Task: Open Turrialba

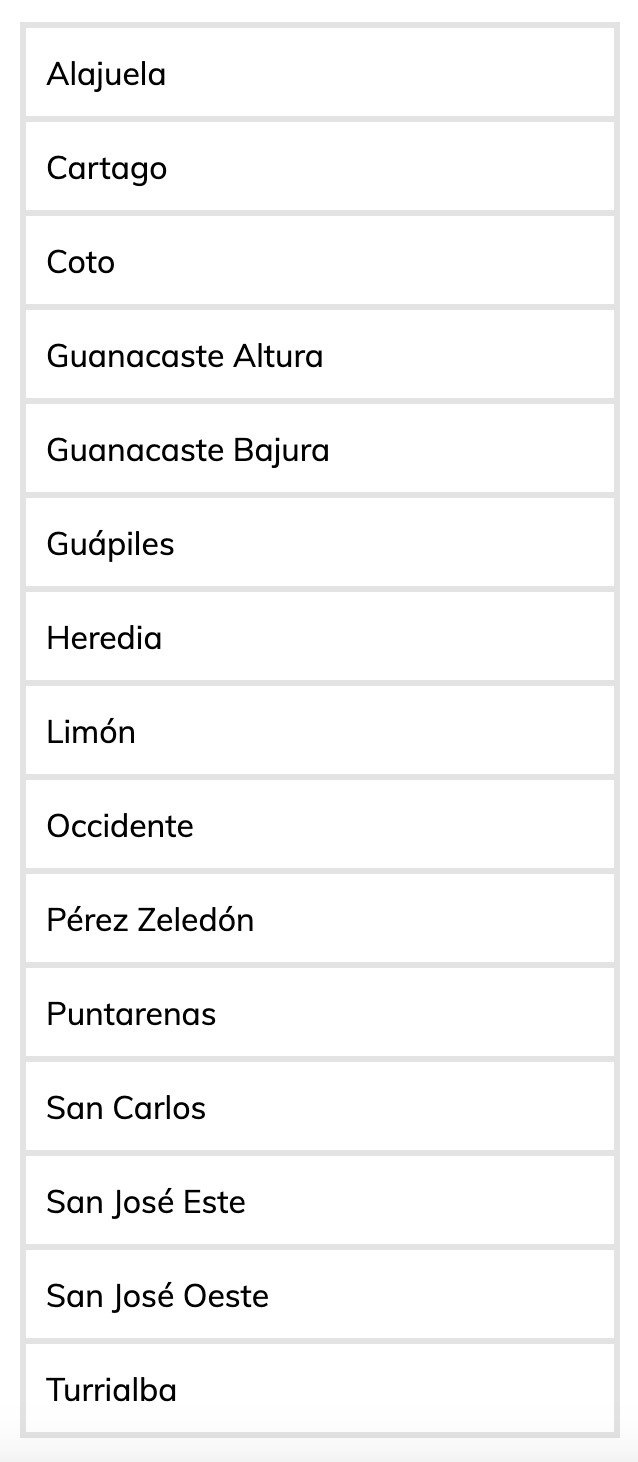Action: pos(319,1389)
